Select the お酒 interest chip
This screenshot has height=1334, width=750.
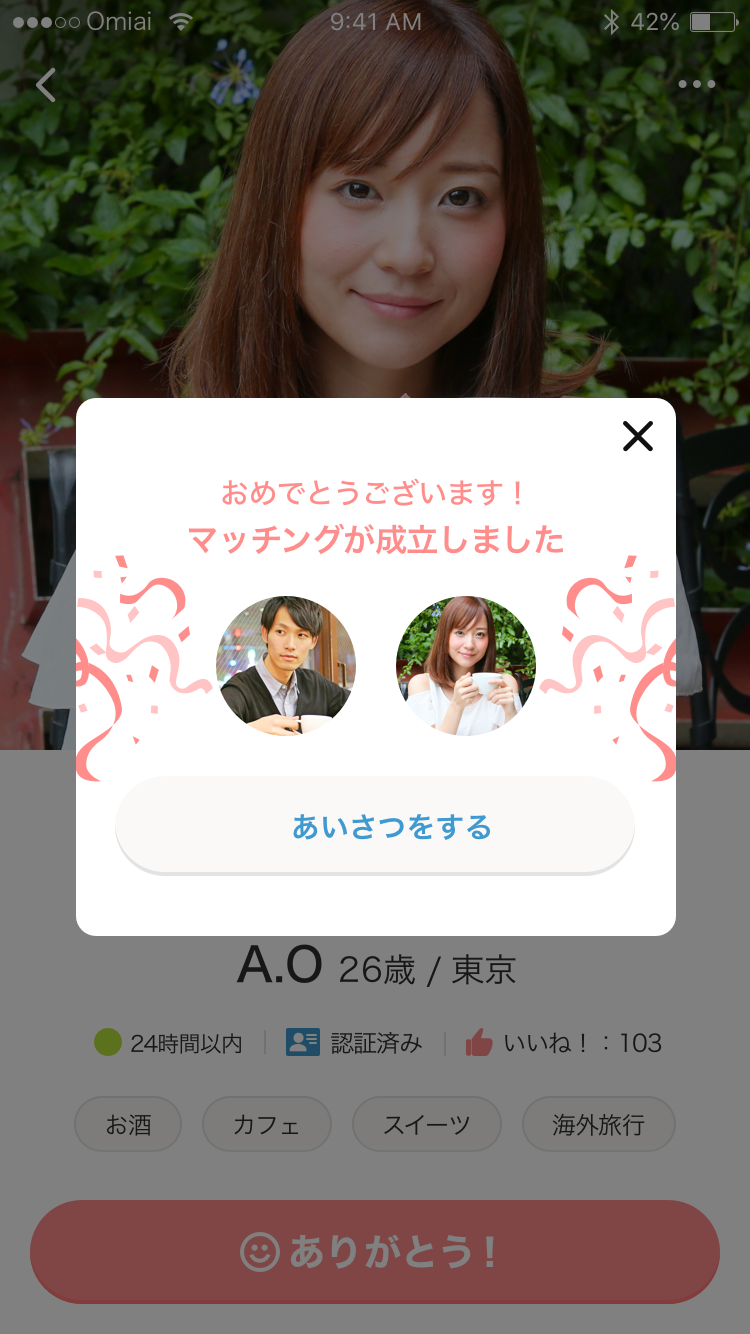128,1124
